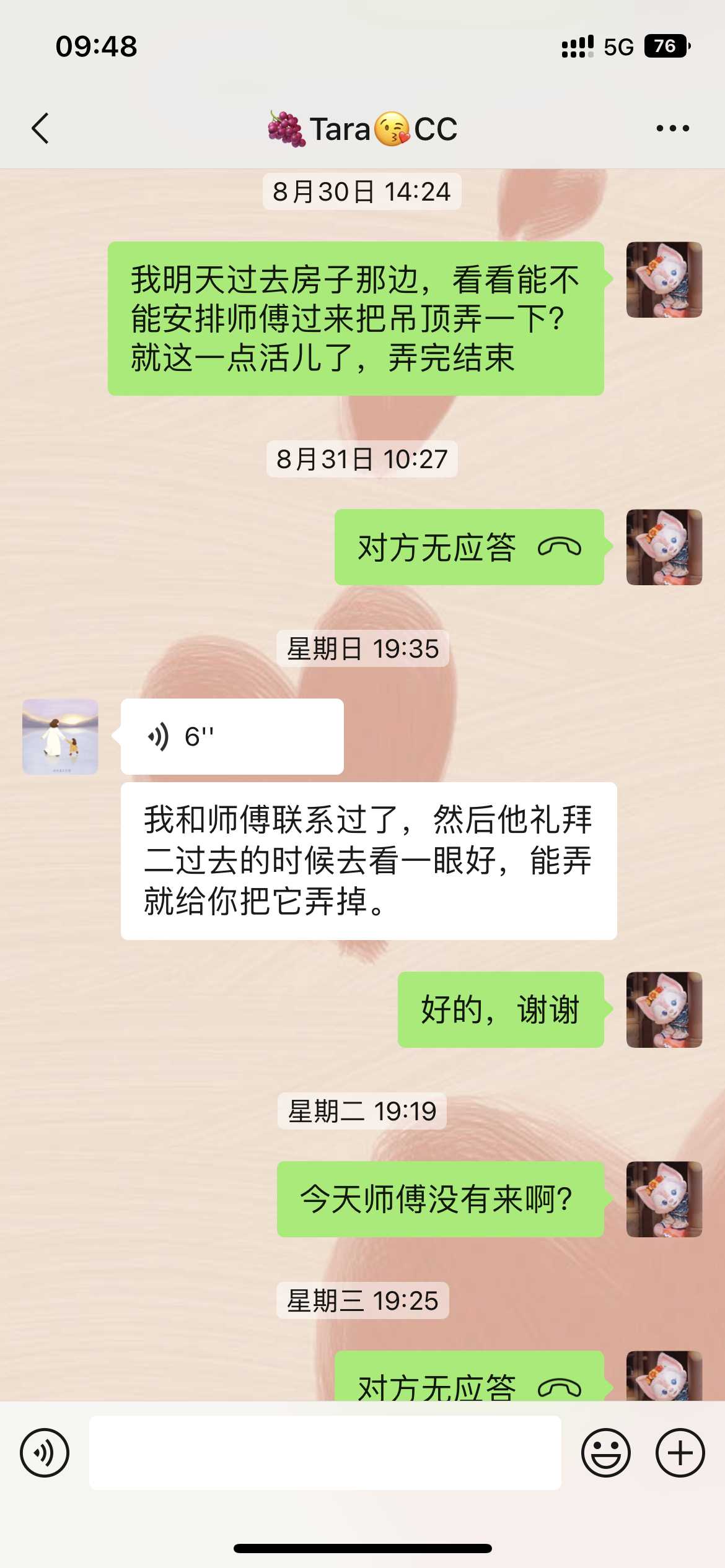Viewport: 725px width, 1568px height.
Task: Call back from 8月31日 missed call bubble
Action: coord(469,547)
